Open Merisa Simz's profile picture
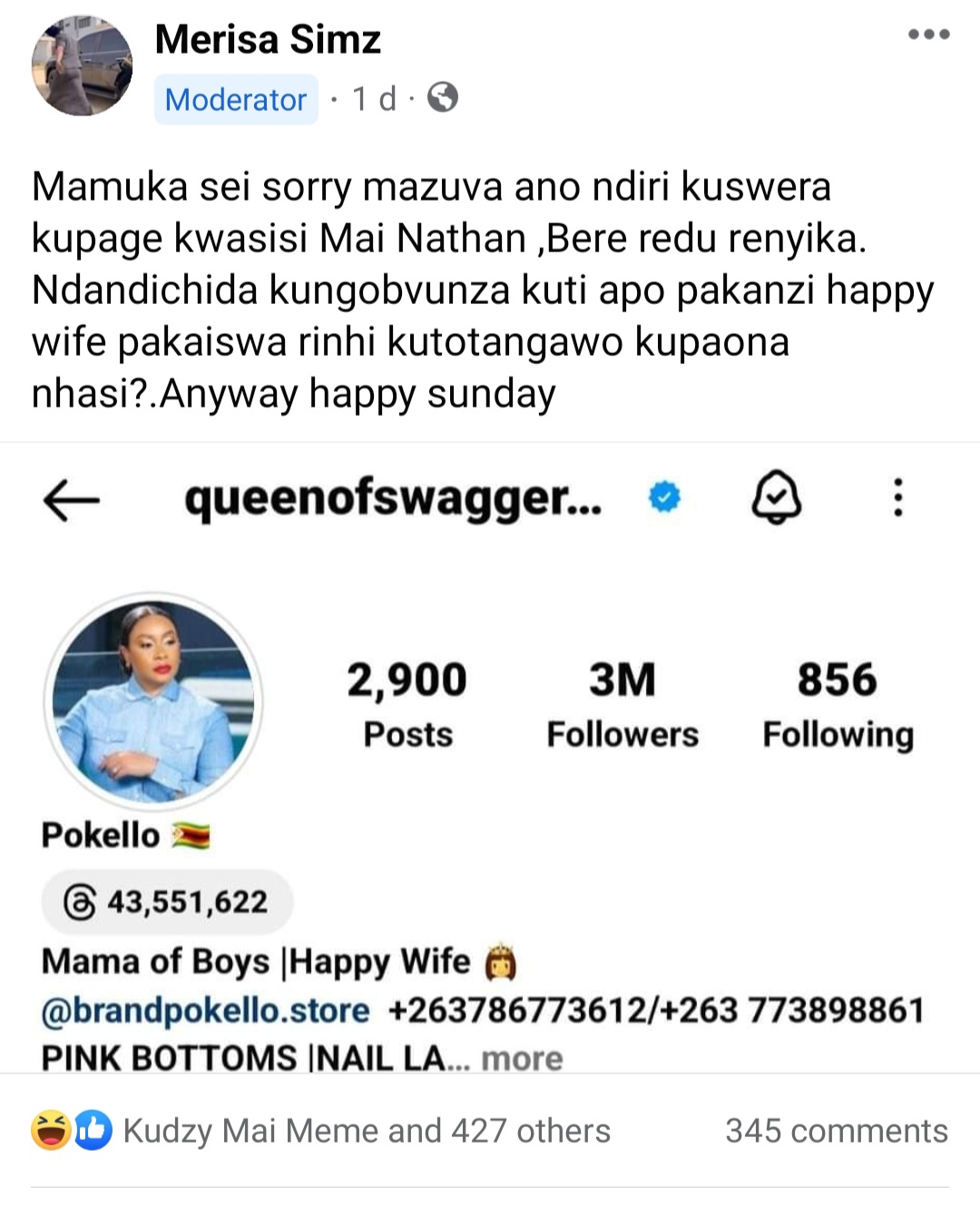This screenshot has width=980, height=1216. (82, 65)
